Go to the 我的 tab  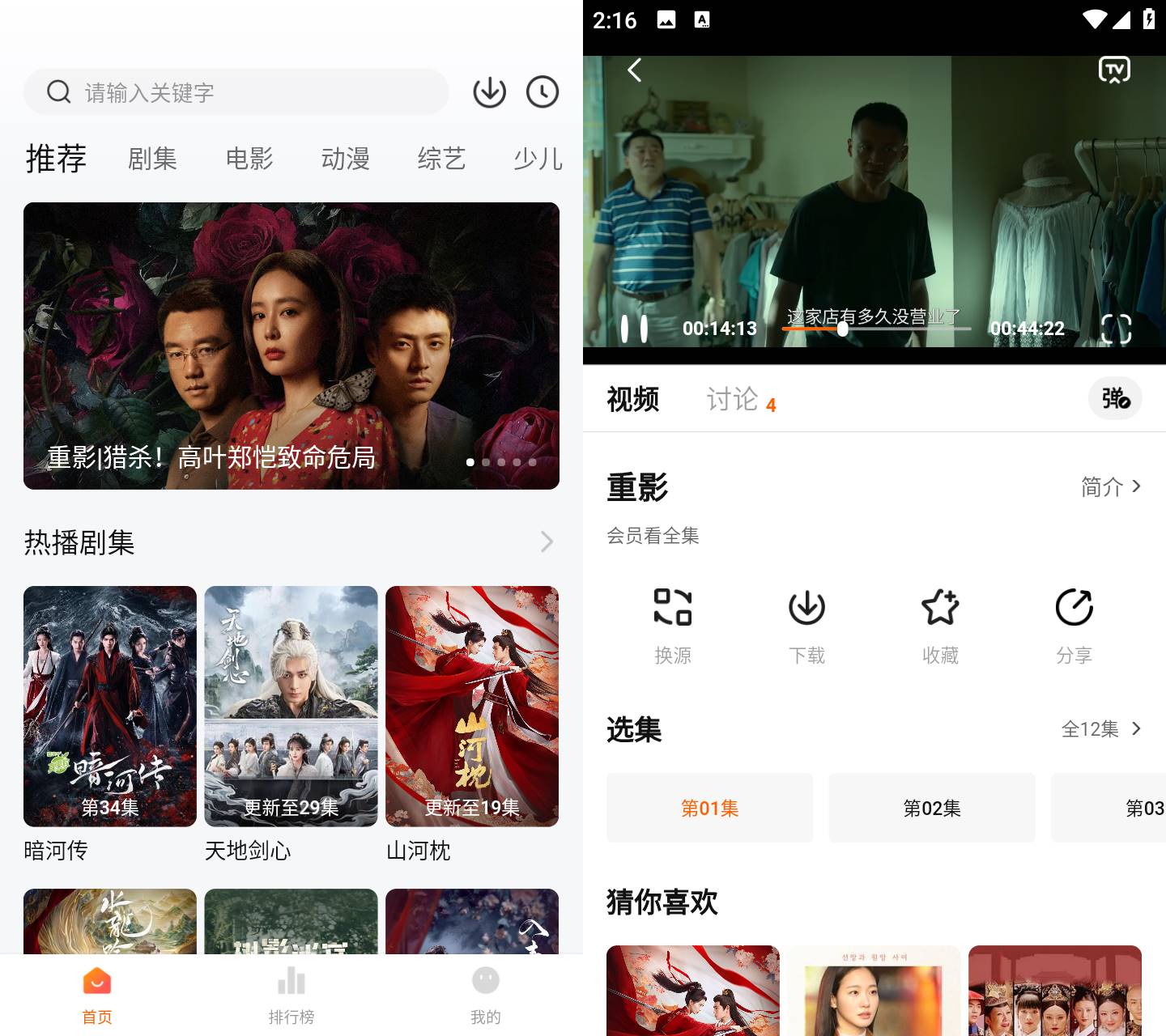pyautogui.click(x=486, y=994)
